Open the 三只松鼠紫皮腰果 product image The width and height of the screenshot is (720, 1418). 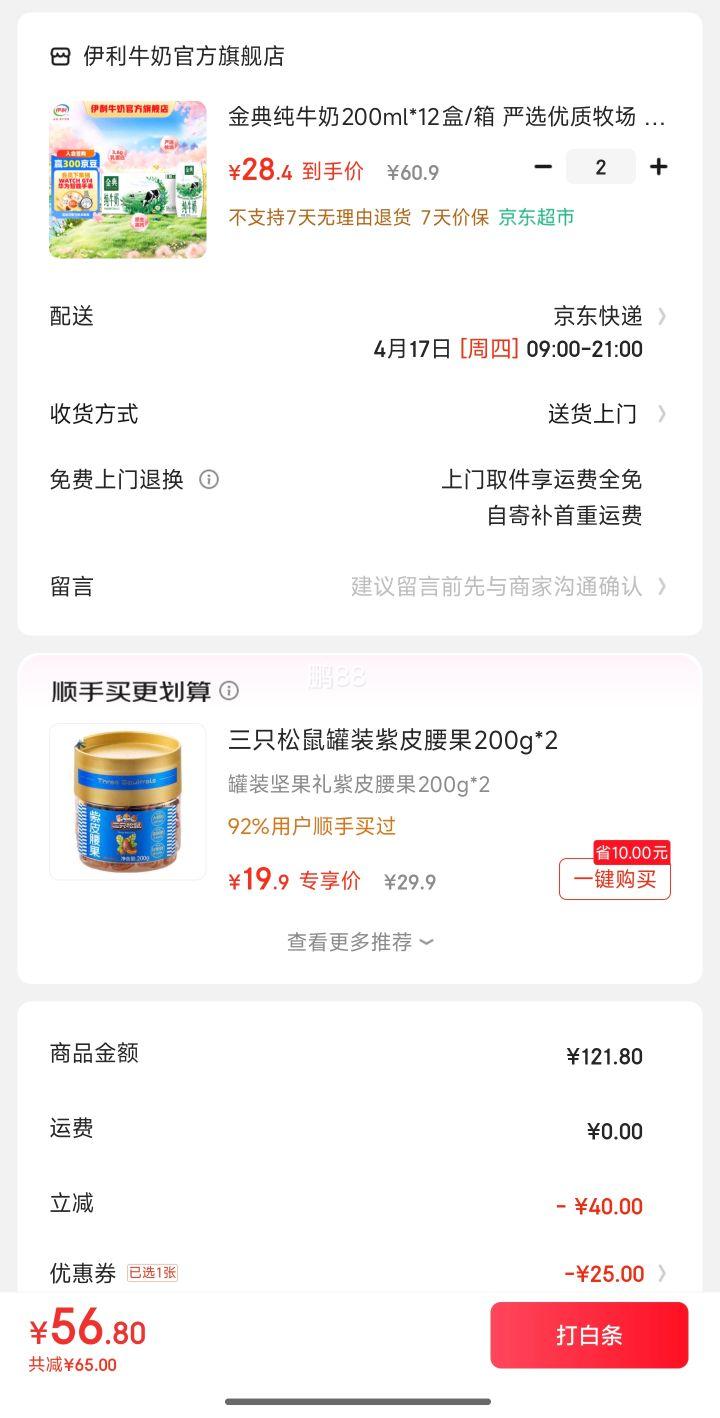click(x=128, y=802)
